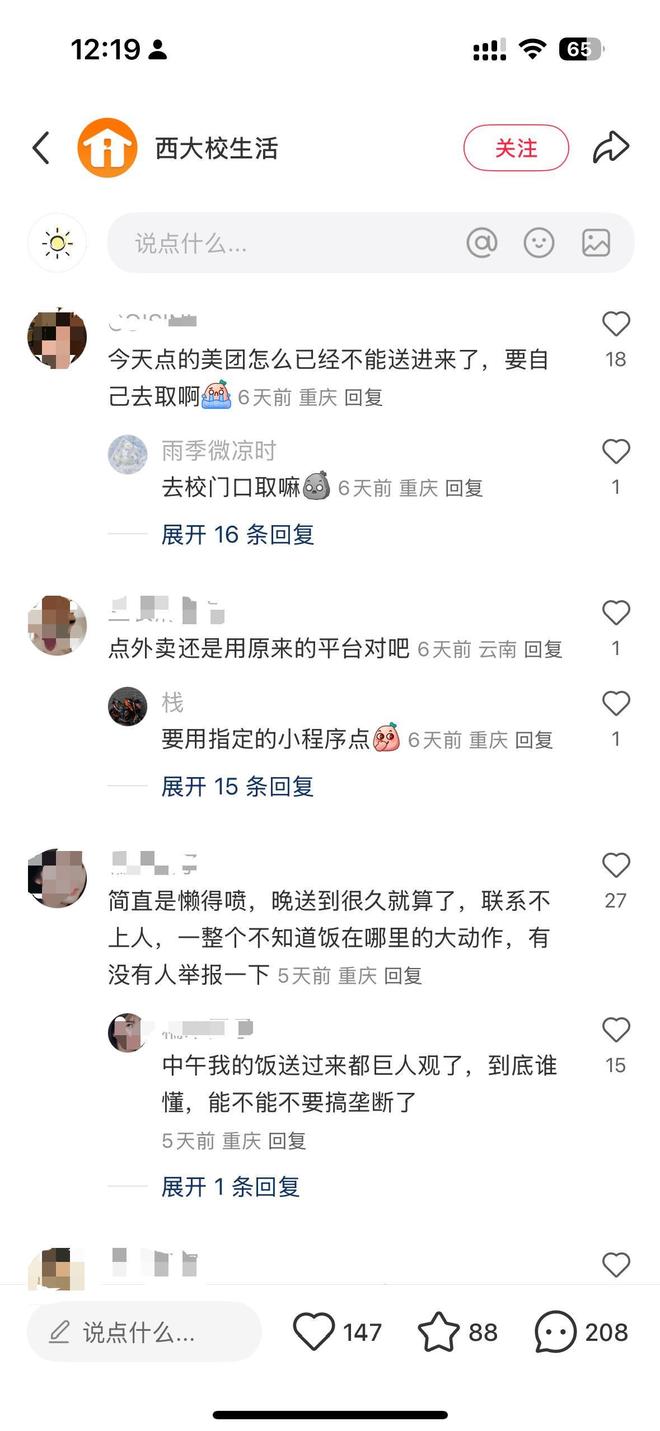Expand 展开 15 条回复

pos(238,787)
